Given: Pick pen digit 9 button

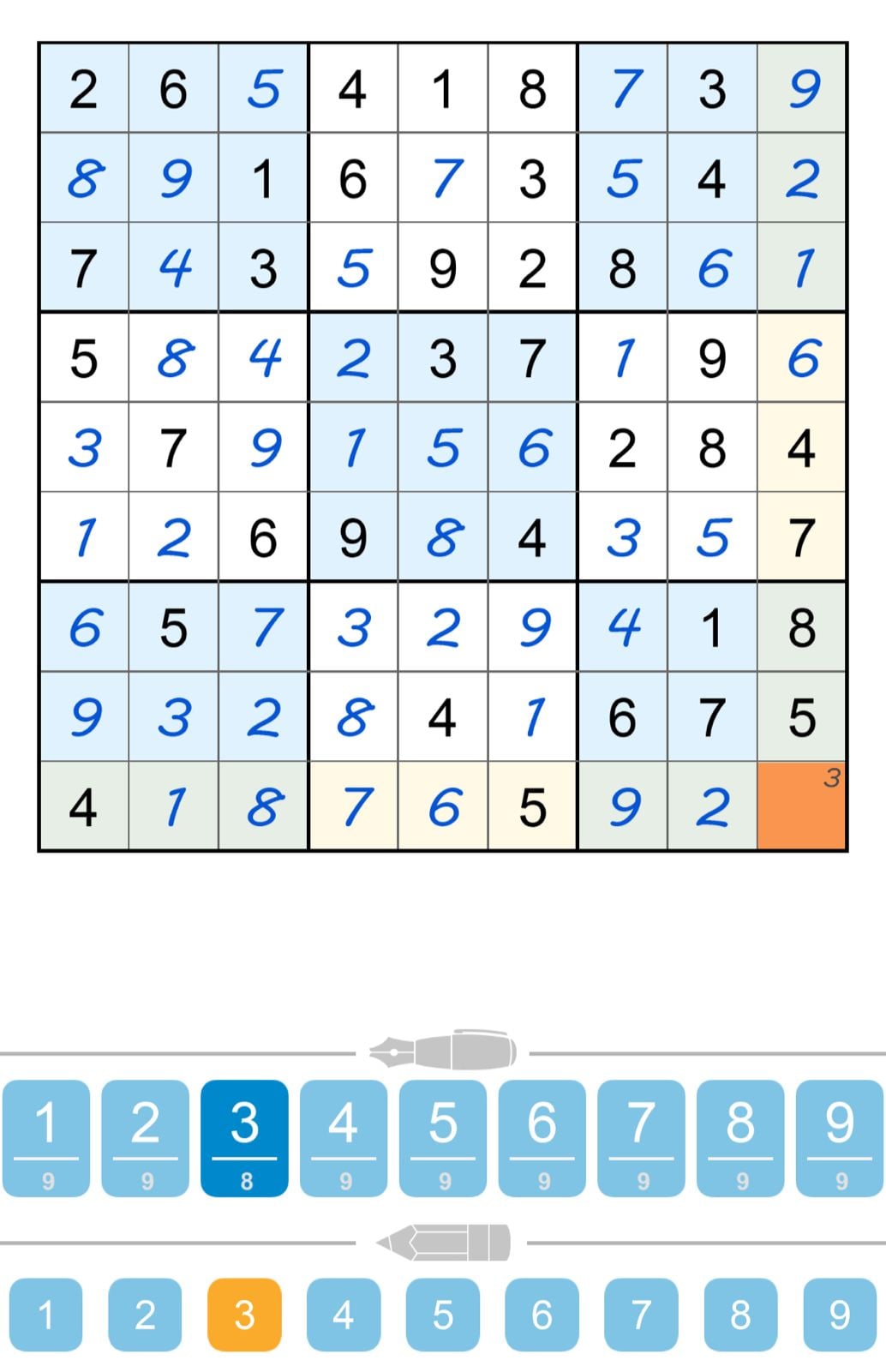Looking at the screenshot, I should point(840,1137).
